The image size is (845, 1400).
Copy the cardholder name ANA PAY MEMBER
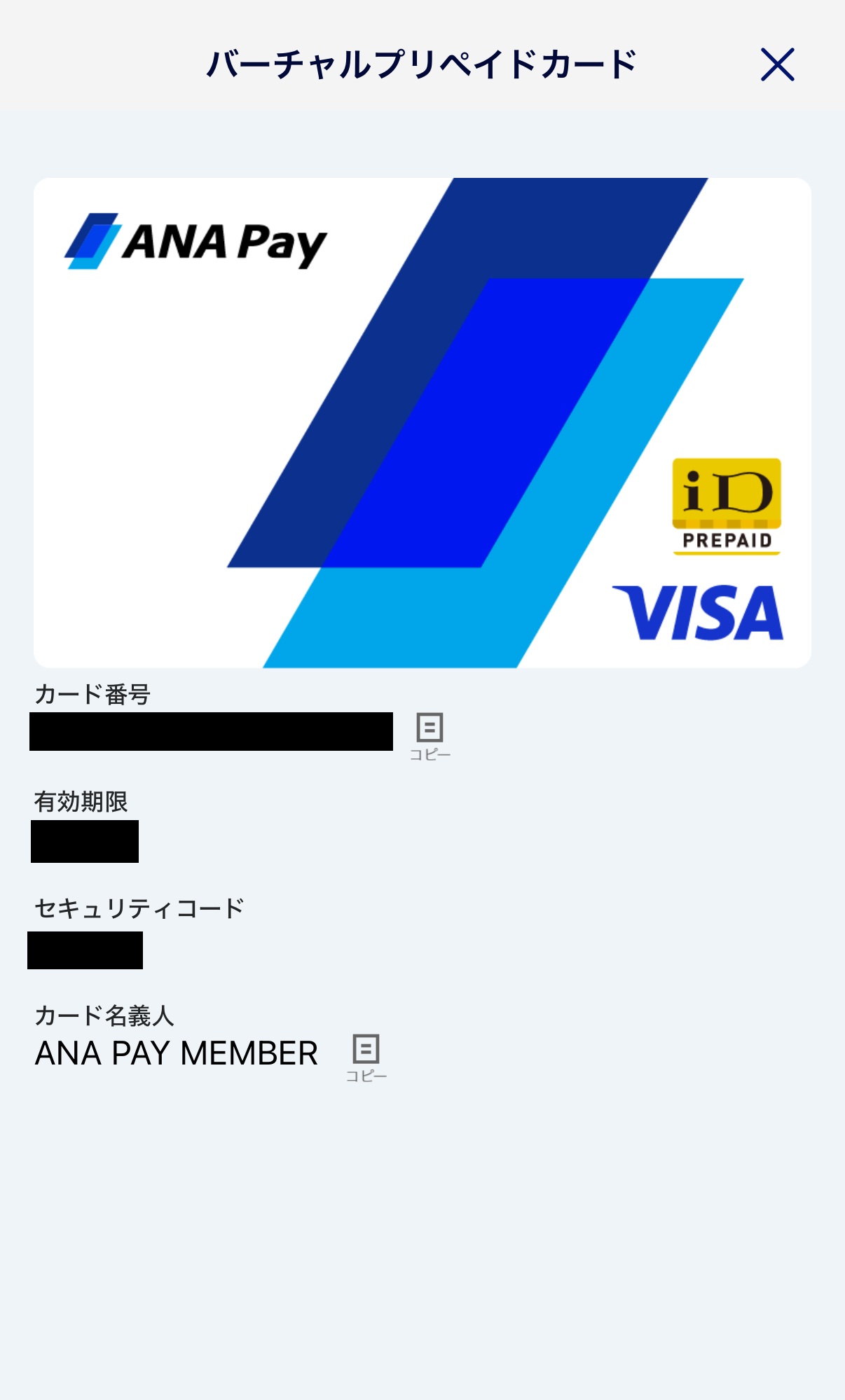click(366, 1055)
